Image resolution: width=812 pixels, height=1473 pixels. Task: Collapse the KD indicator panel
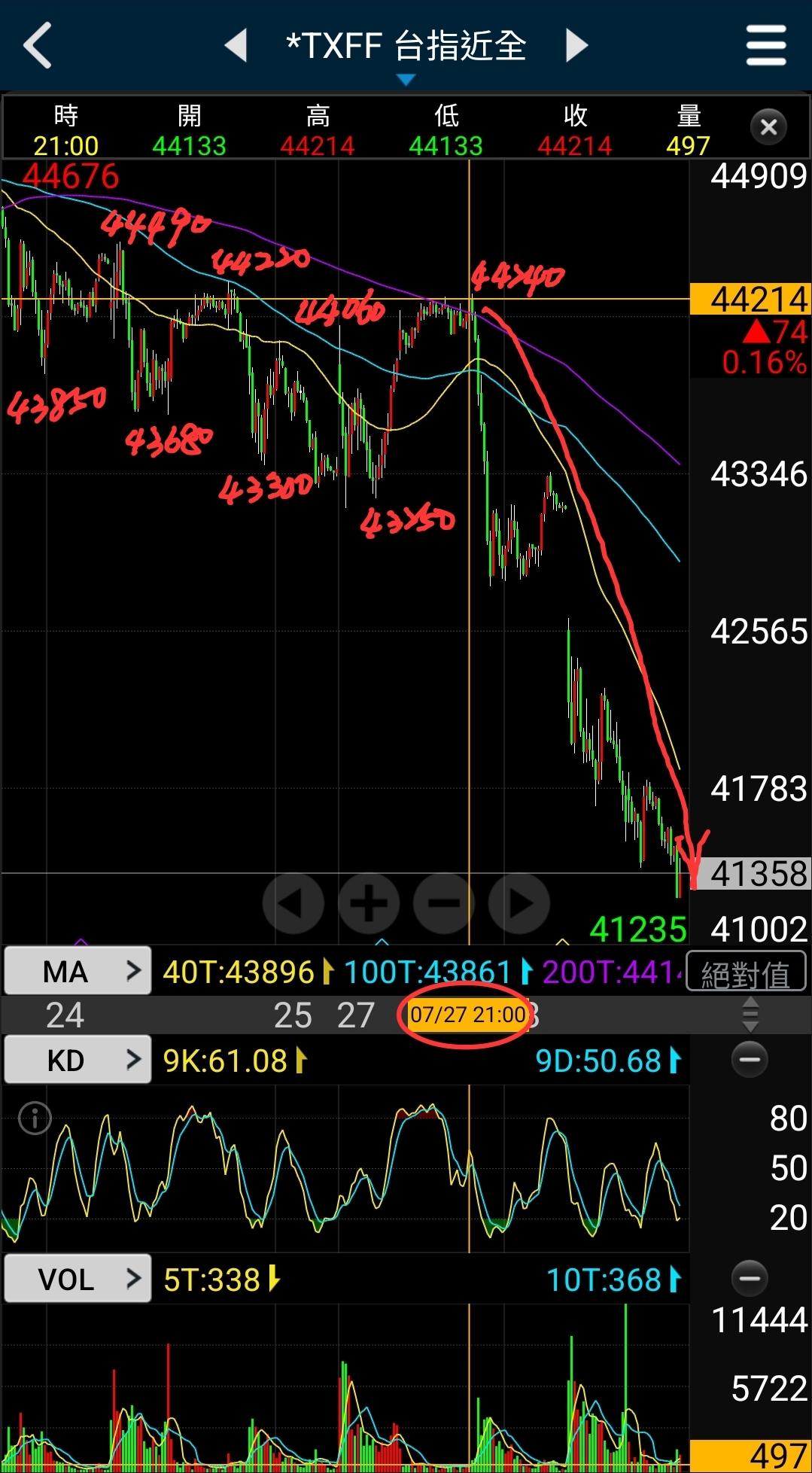pos(750,1059)
